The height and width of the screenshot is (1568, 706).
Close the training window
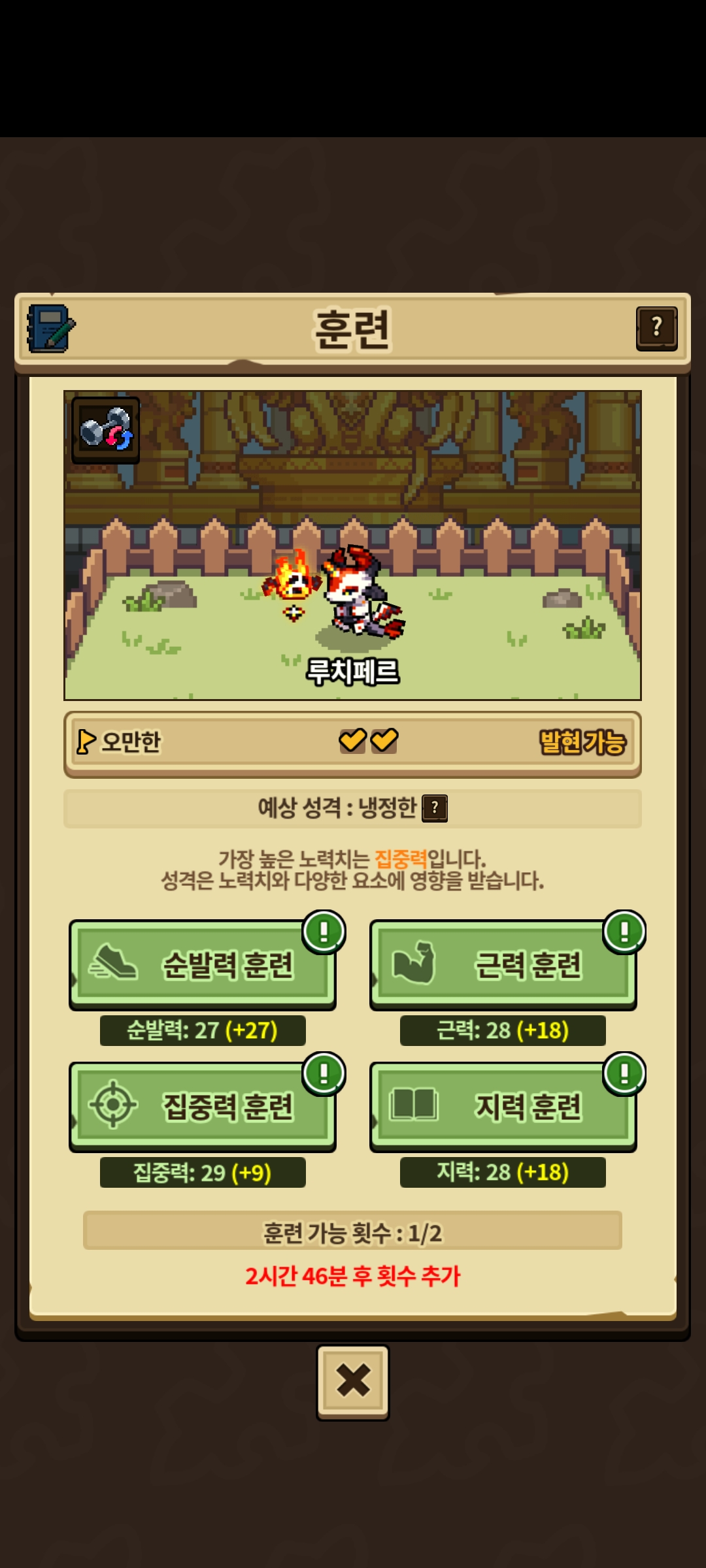(353, 1380)
